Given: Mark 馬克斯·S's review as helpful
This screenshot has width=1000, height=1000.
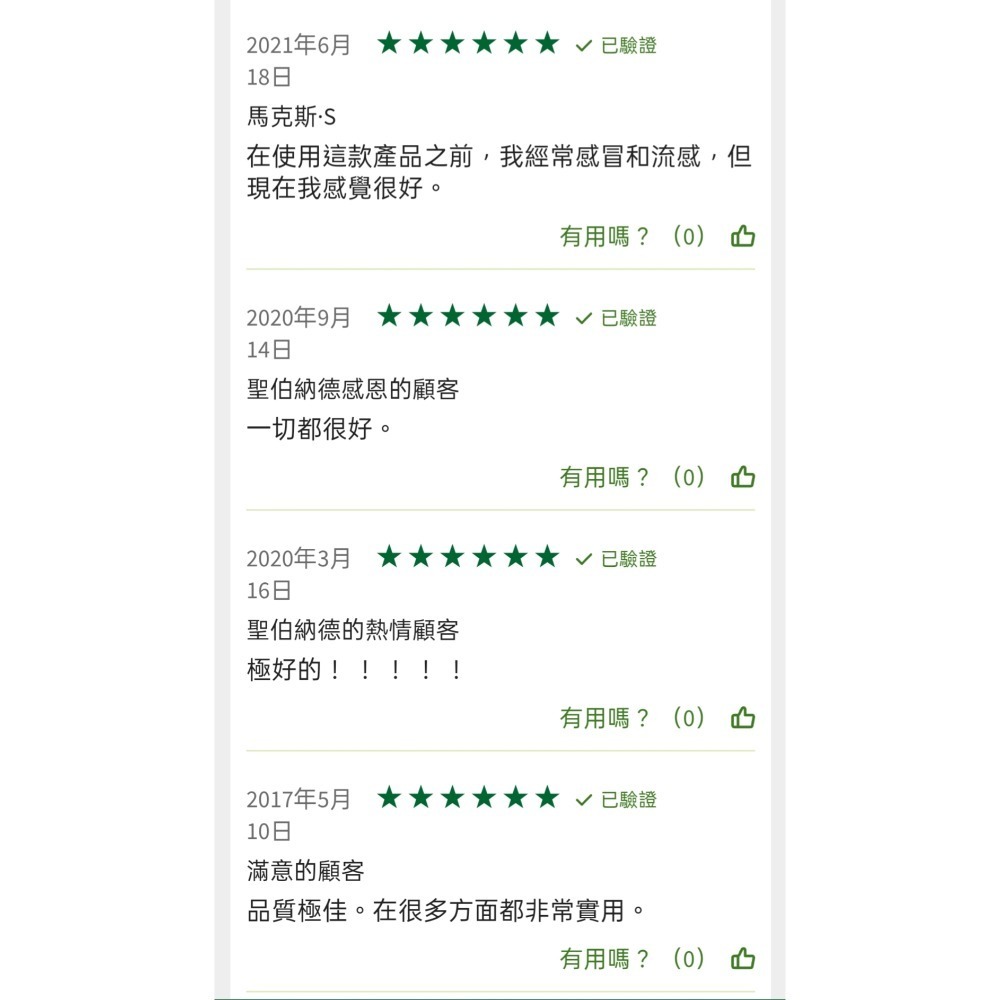Looking at the screenshot, I should point(742,237).
